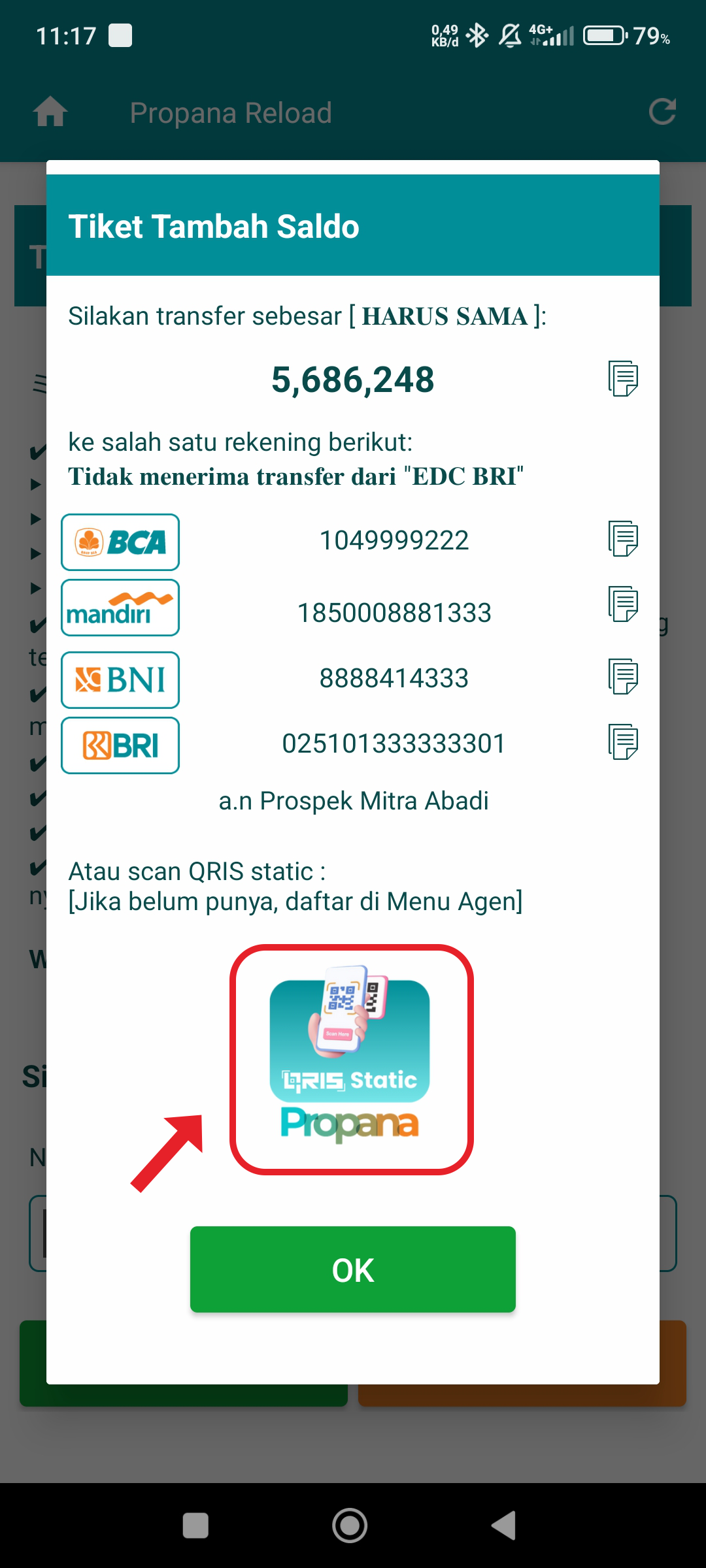Copy the BRI account number
The height and width of the screenshot is (1568, 706).
click(623, 742)
